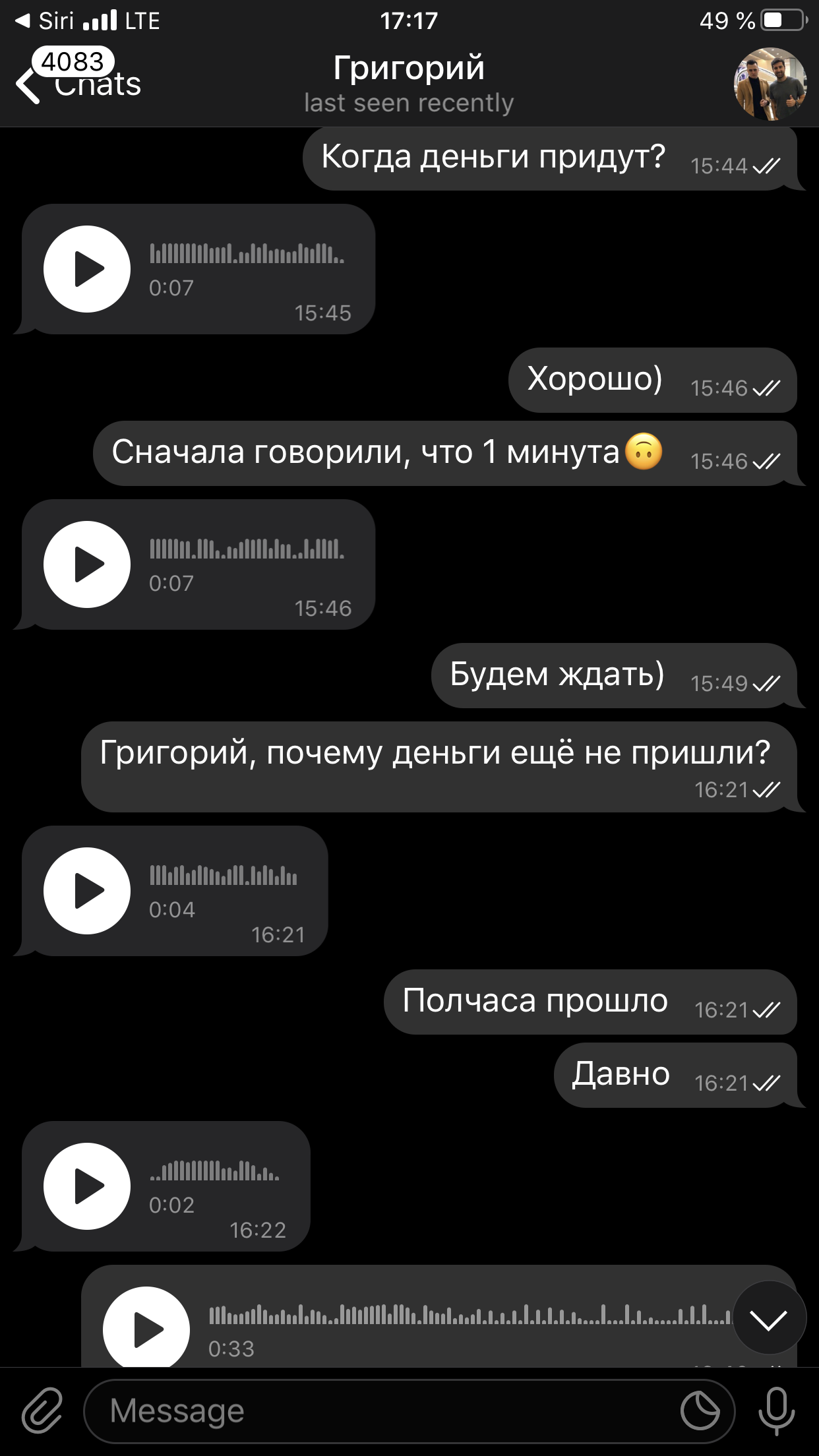Viewport: 819px width, 1456px height.
Task: Play the 0:07 voice message from 15:45
Action: (x=87, y=269)
